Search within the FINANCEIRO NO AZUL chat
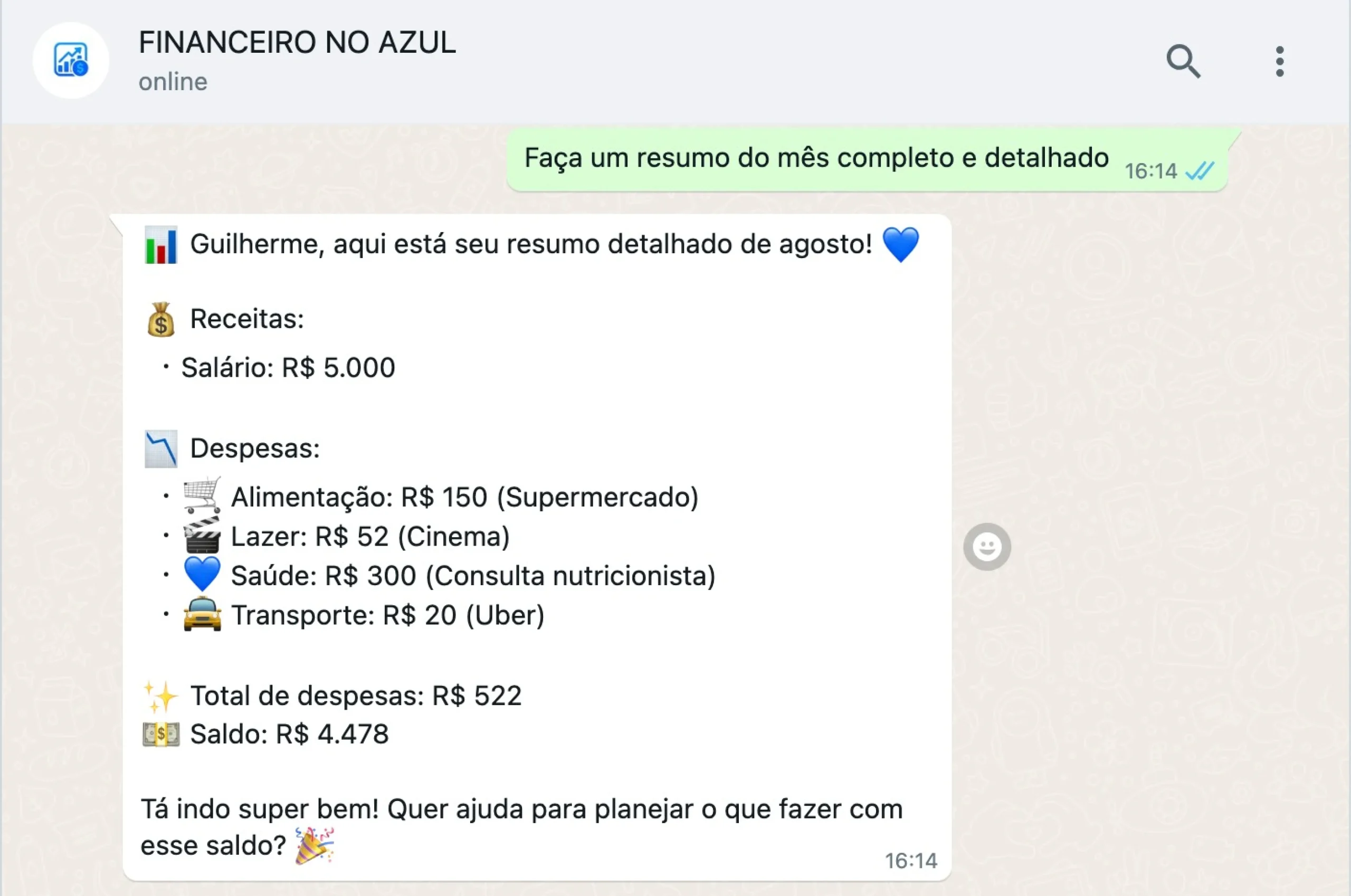This screenshot has height=896, width=1351. [1183, 61]
